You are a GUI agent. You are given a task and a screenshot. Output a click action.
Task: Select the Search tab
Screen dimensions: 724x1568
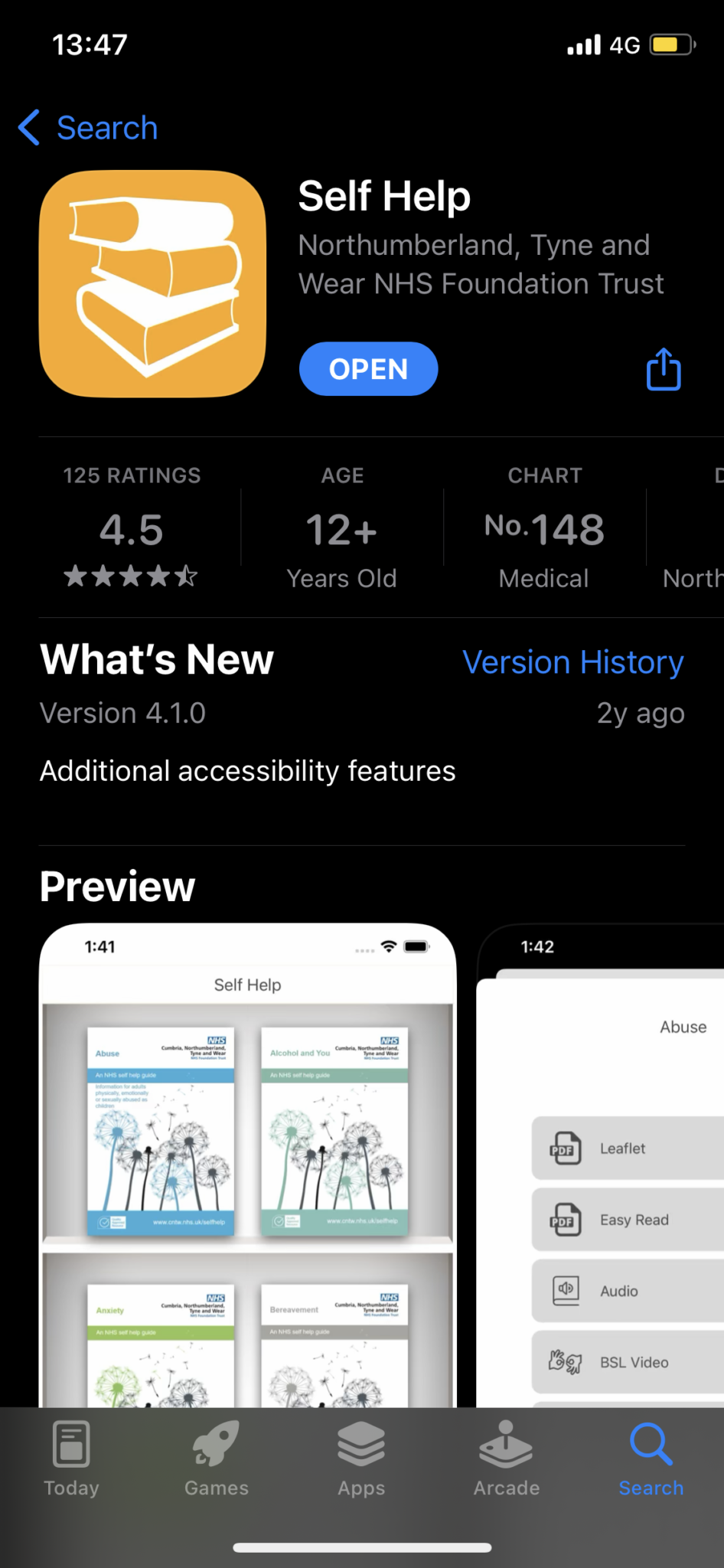[651, 1459]
